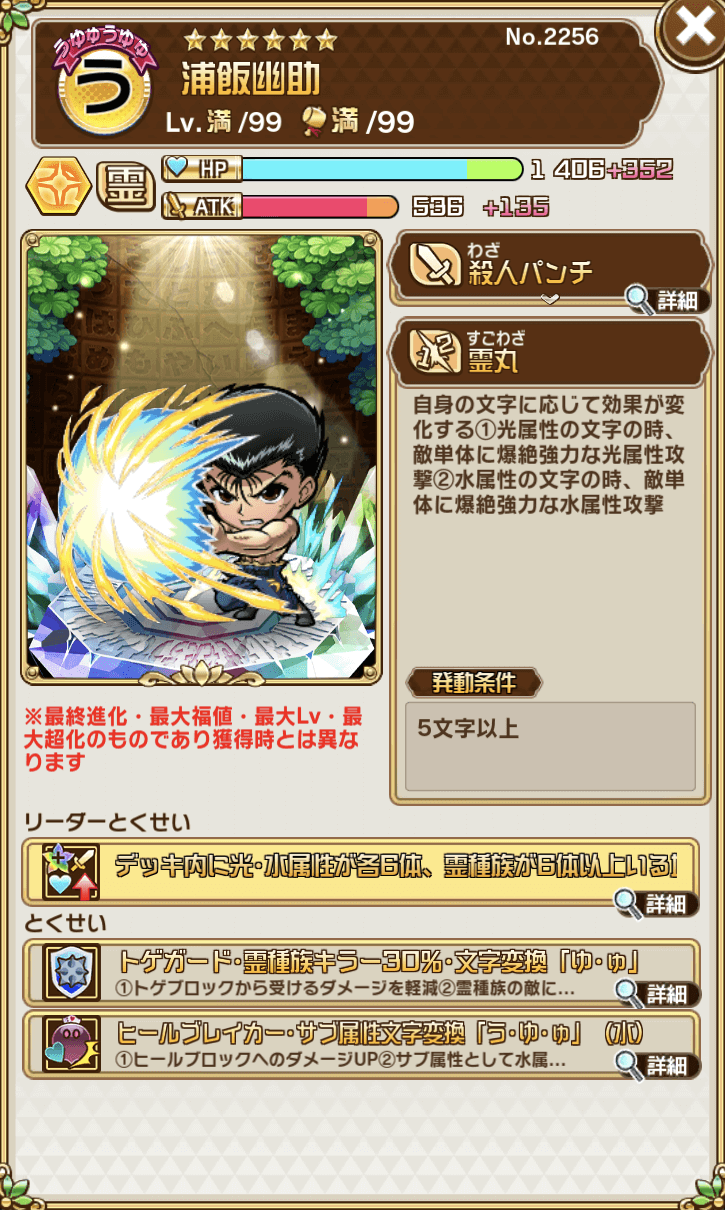Open the 霊丸 すごわざ panel
This screenshot has width=725, height=1210.
pos(550,353)
